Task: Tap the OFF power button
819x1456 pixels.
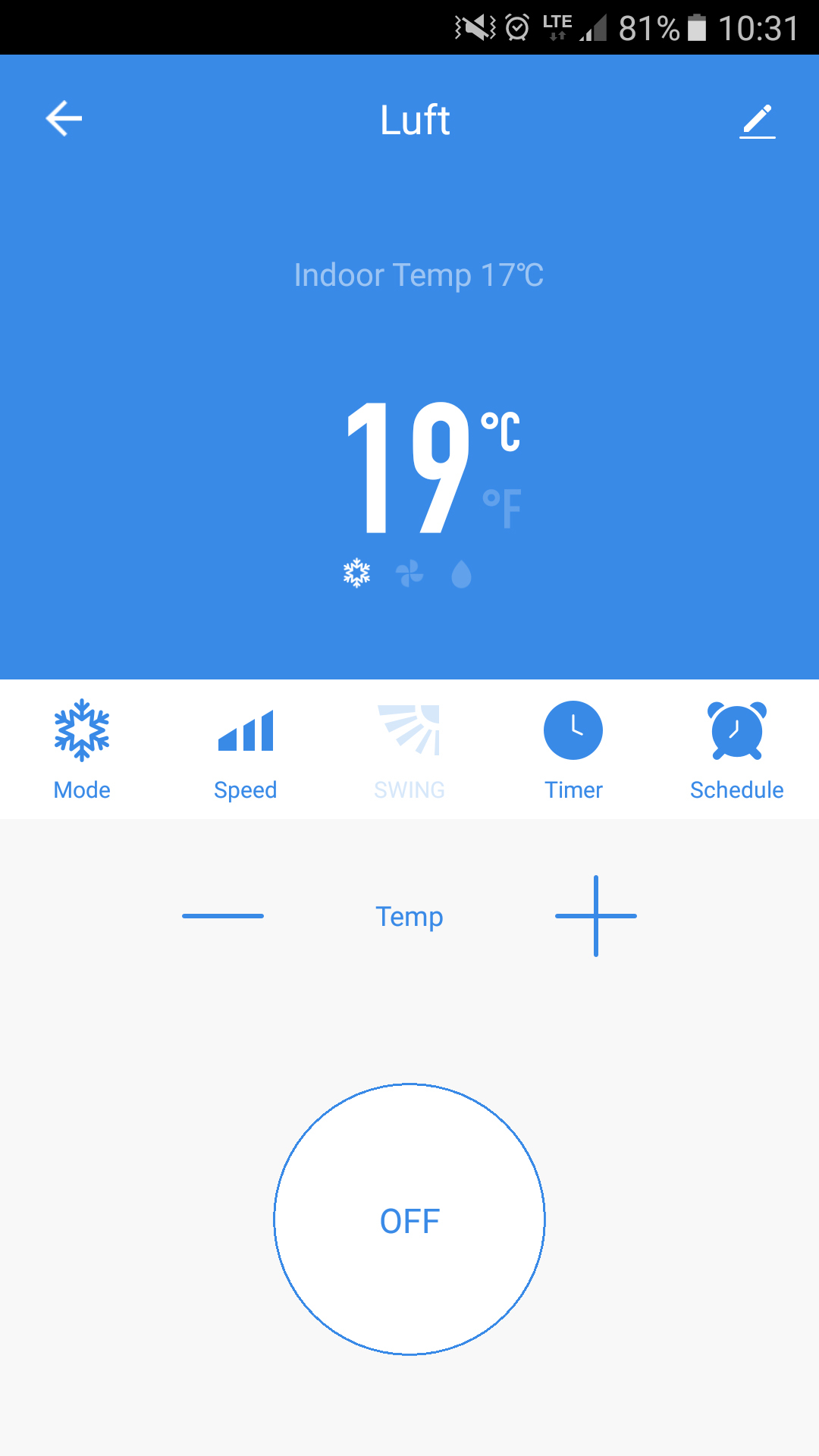Action: click(409, 1219)
